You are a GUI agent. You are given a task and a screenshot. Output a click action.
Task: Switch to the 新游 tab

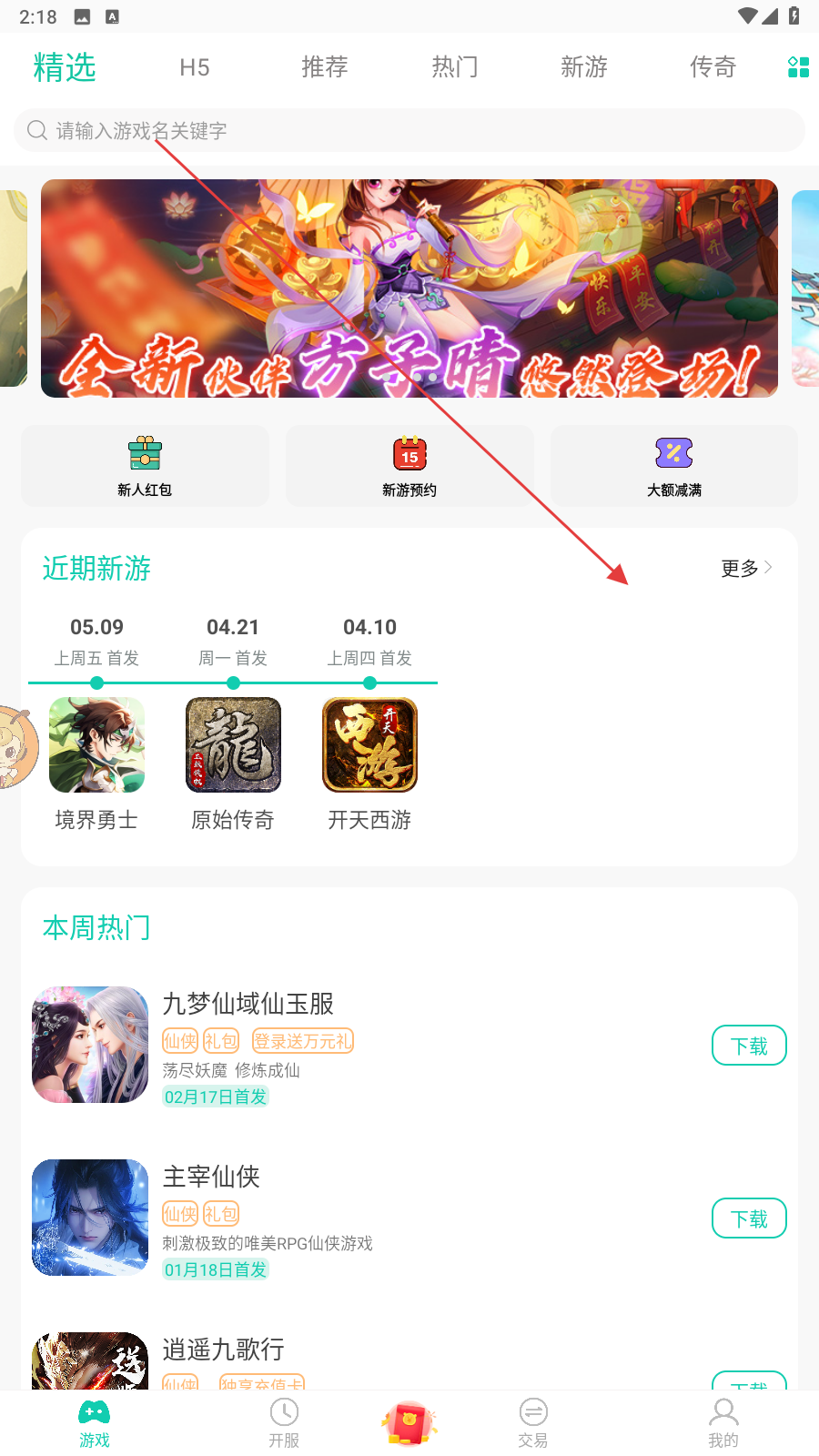coord(583,67)
